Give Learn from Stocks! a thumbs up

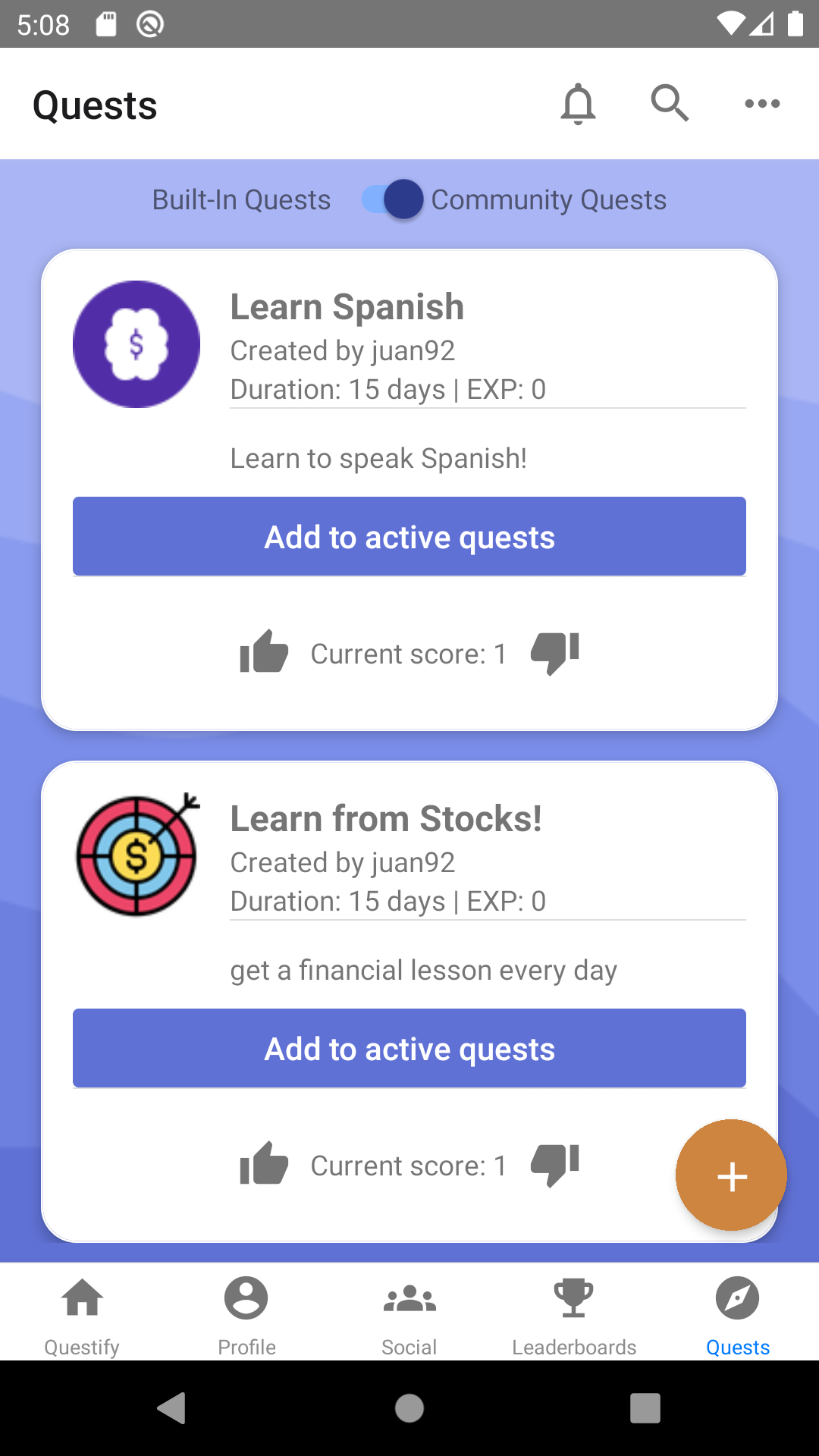[264, 1164]
